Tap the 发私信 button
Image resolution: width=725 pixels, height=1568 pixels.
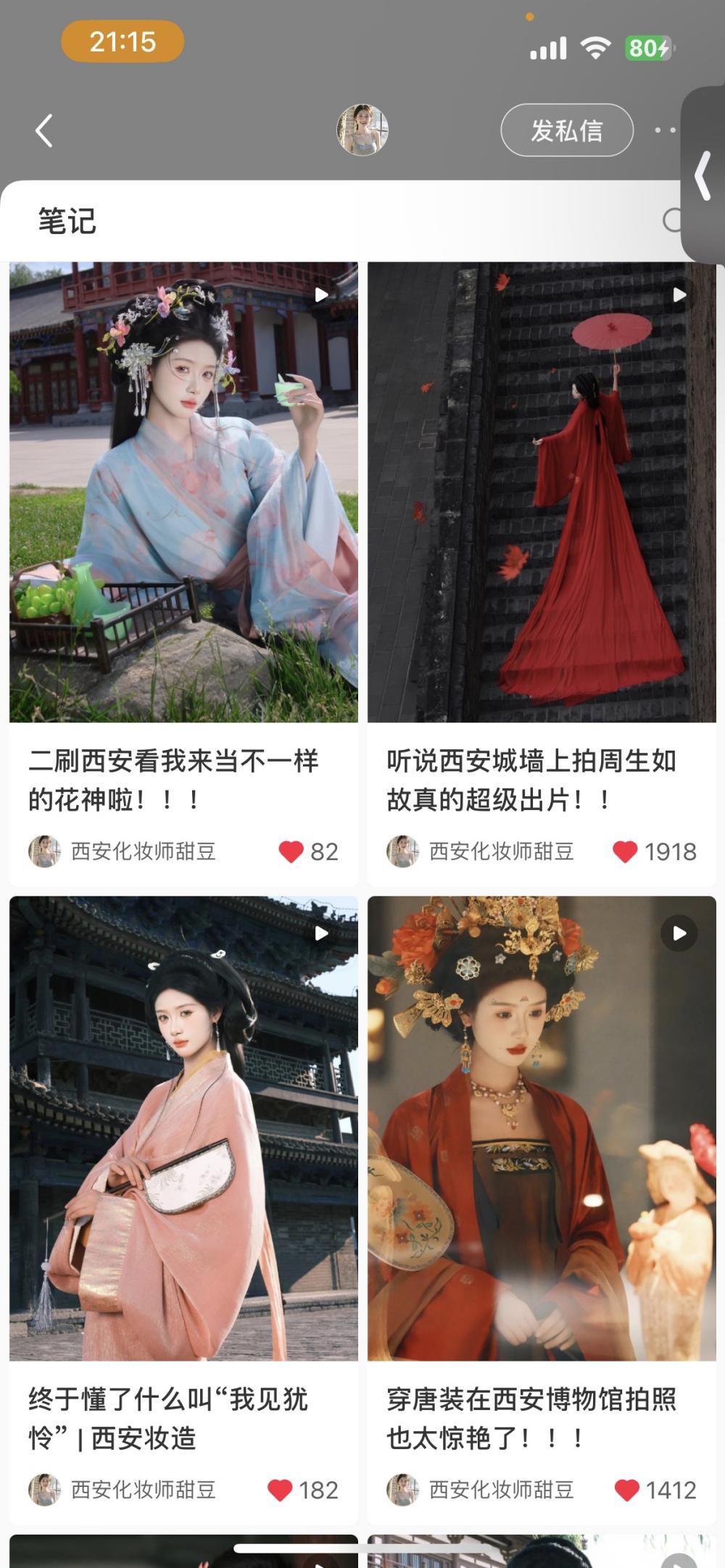(x=566, y=130)
